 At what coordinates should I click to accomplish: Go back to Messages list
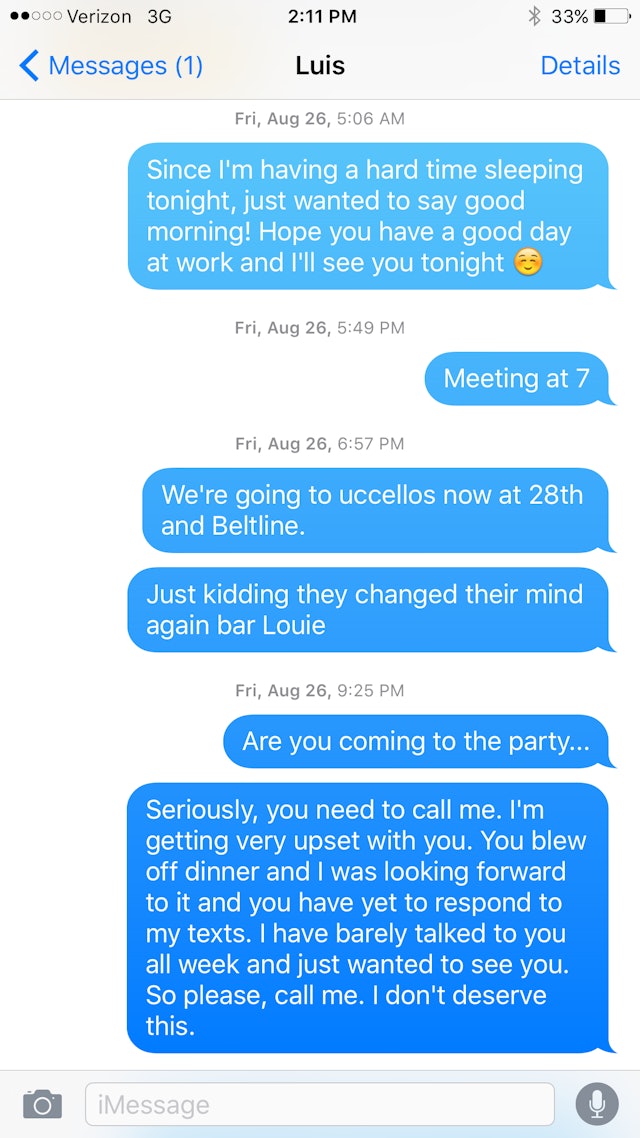click(x=110, y=66)
